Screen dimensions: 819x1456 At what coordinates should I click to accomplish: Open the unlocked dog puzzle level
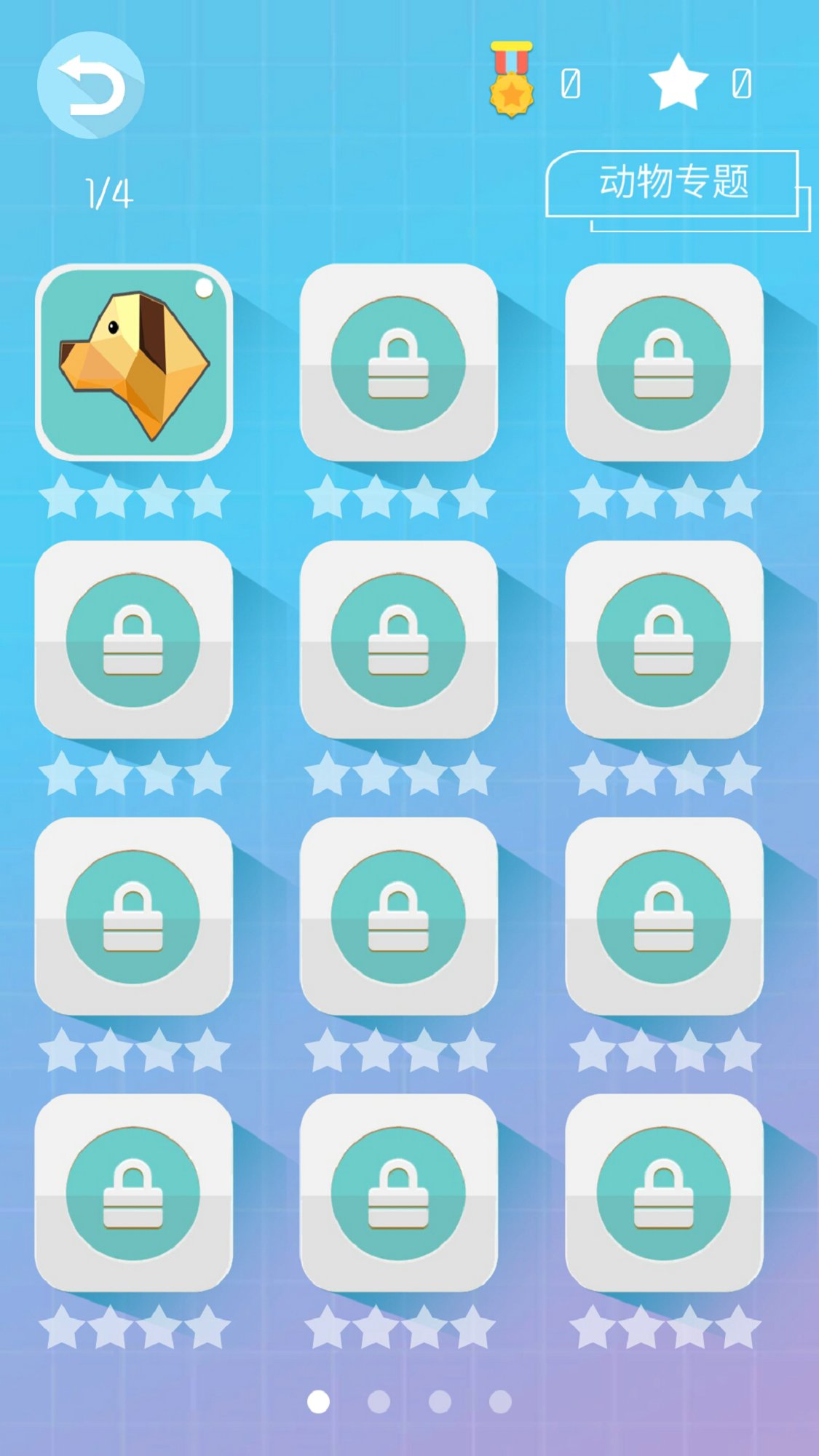pyautogui.click(x=134, y=363)
